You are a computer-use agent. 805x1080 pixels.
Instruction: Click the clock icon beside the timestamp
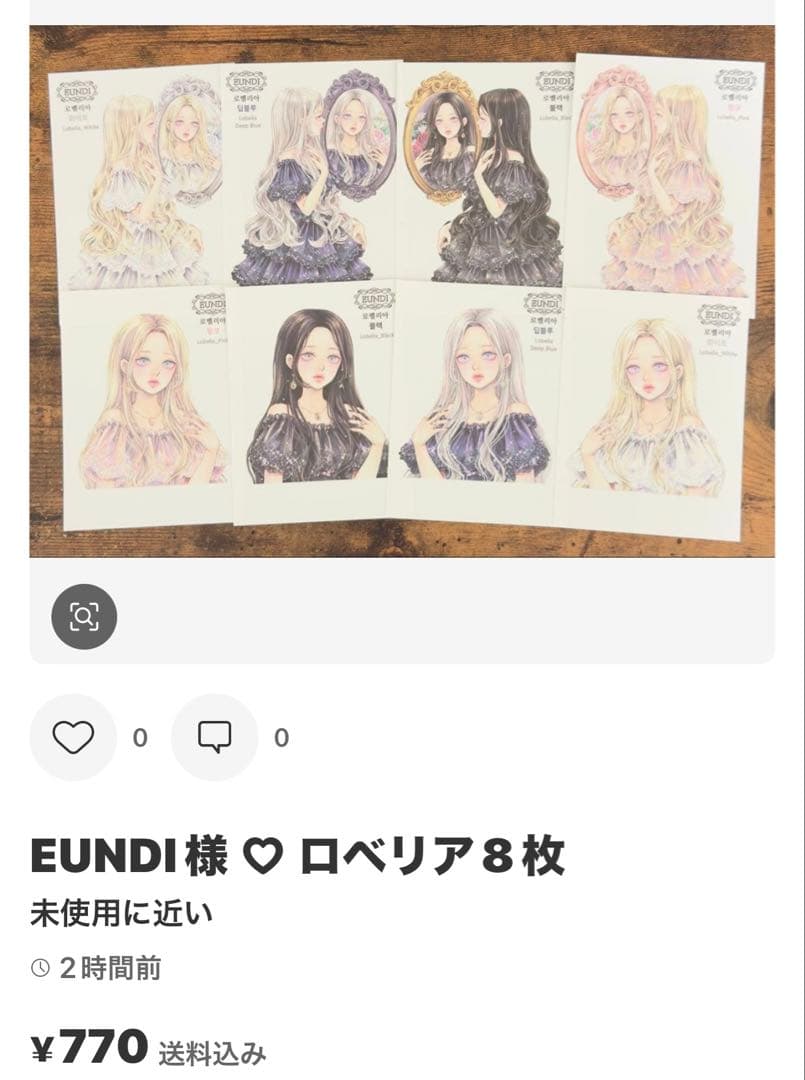pos(41,968)
